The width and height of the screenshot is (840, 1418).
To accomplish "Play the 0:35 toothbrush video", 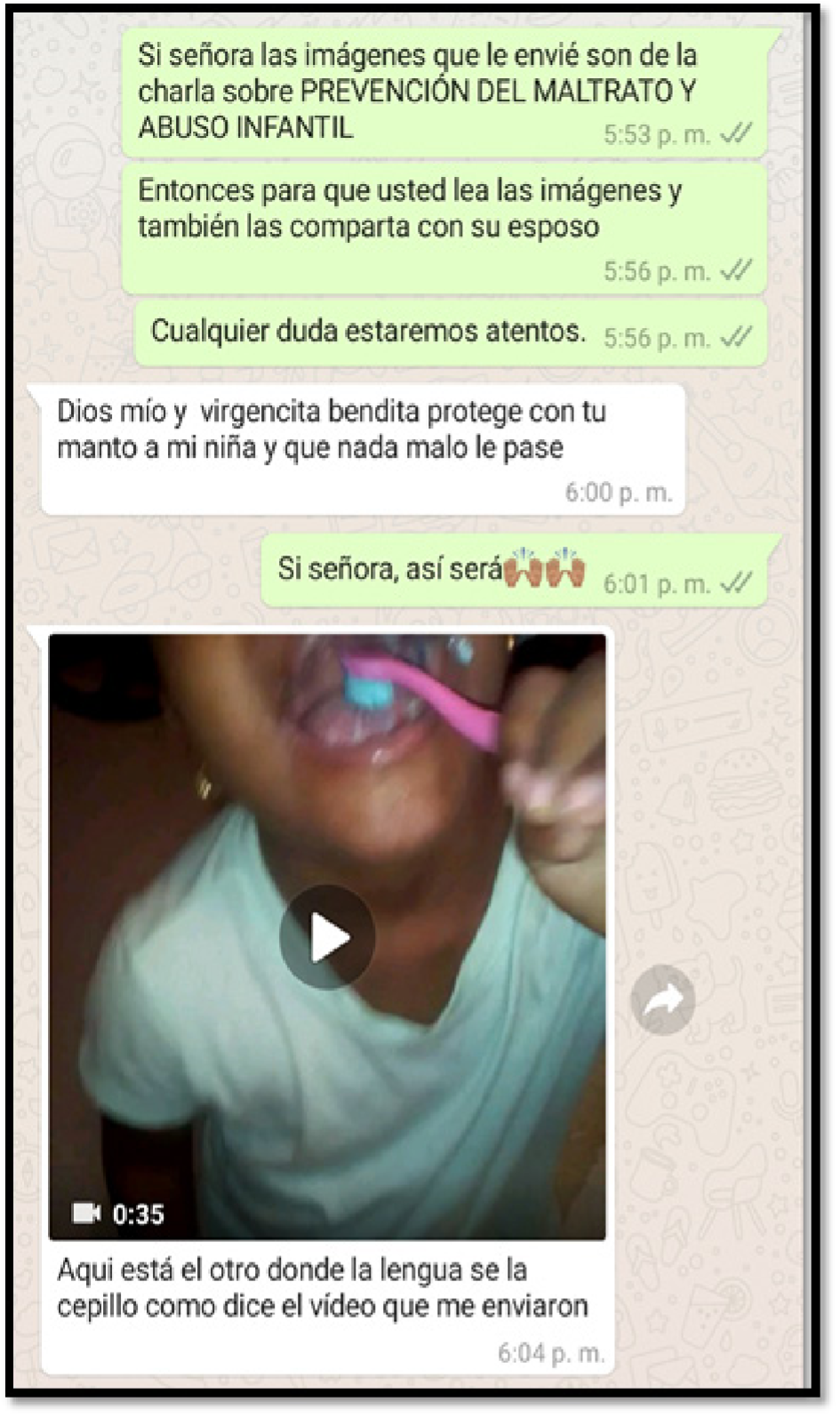I will point(327,938).
